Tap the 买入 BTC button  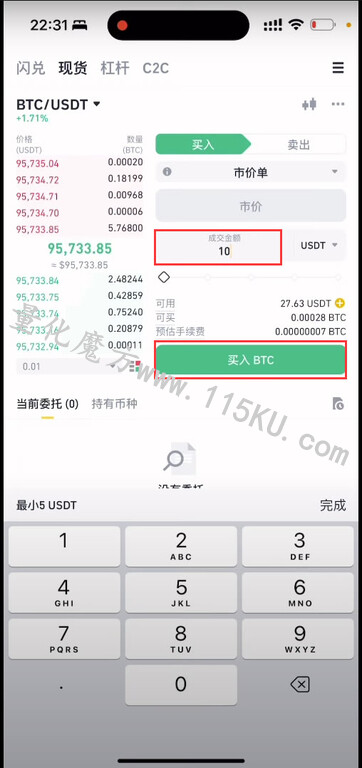pyautogui.click(x=250, y=360)
